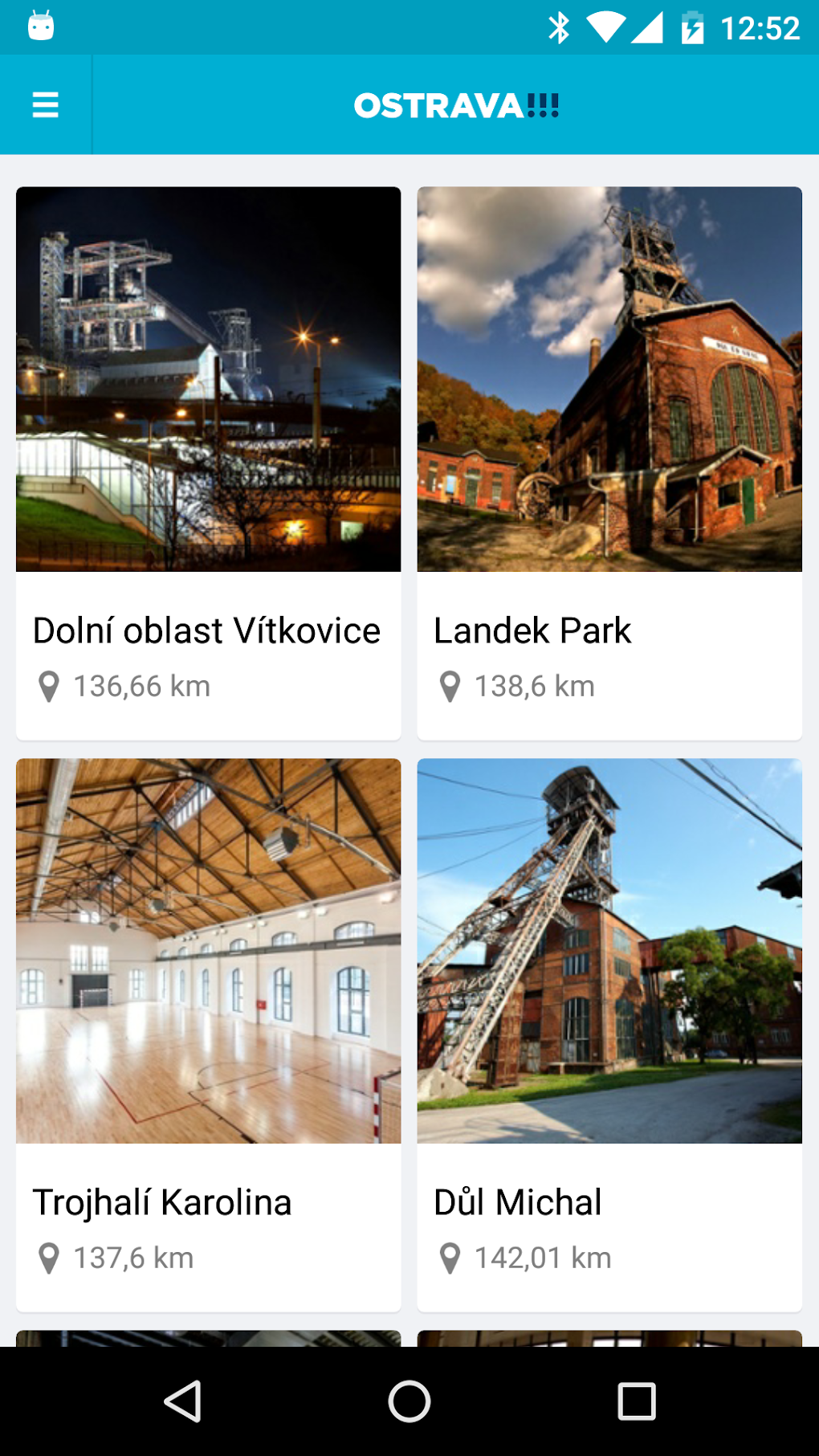Open the Landek Park card

[x=609, y=463]
